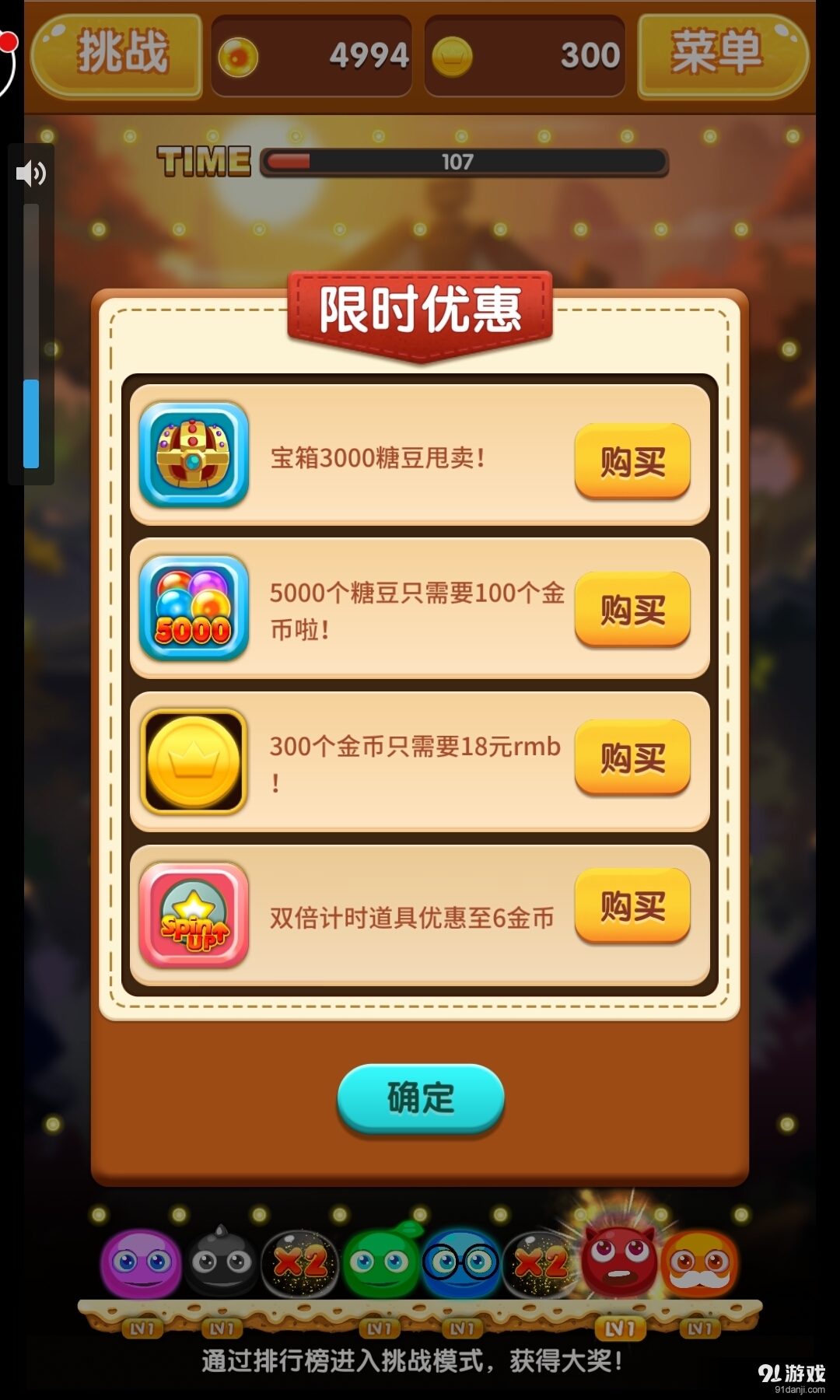Click 购买 for the 3000 candy treasure chest
Screen dimensions: 840x1400
pos(632,460)
